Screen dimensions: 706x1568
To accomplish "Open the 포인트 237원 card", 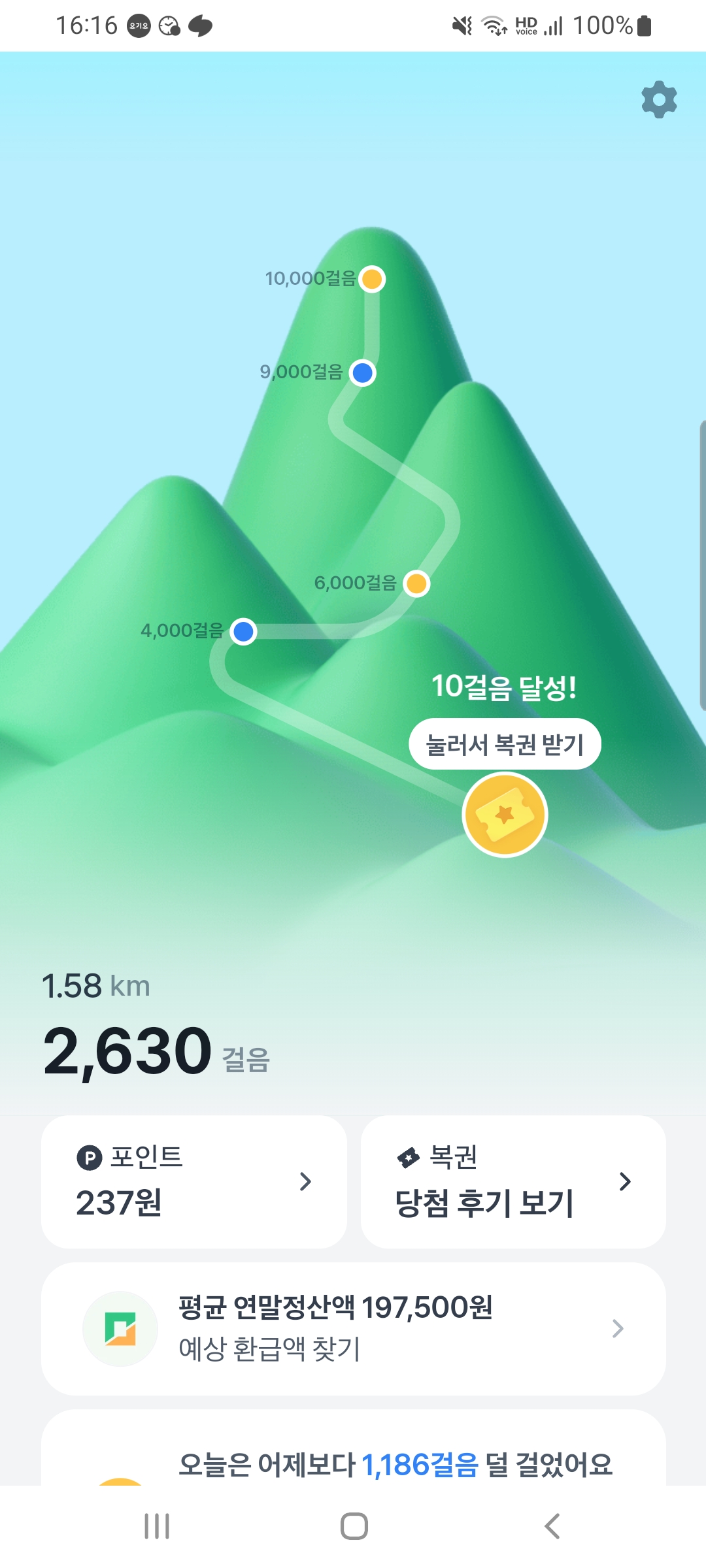I will [x=193, y=1181].
